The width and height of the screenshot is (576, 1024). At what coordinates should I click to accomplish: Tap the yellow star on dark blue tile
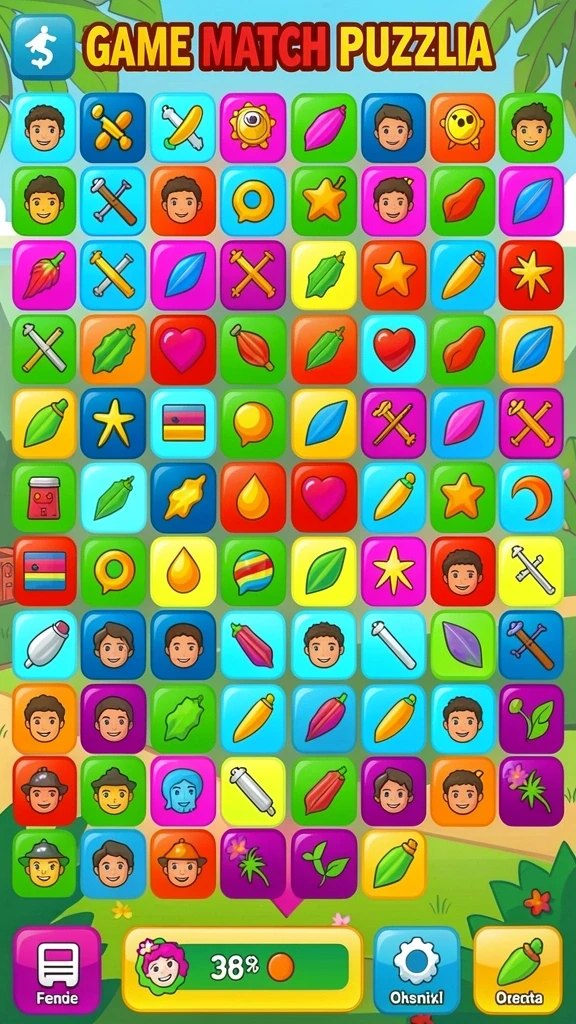tap(113, 423)
